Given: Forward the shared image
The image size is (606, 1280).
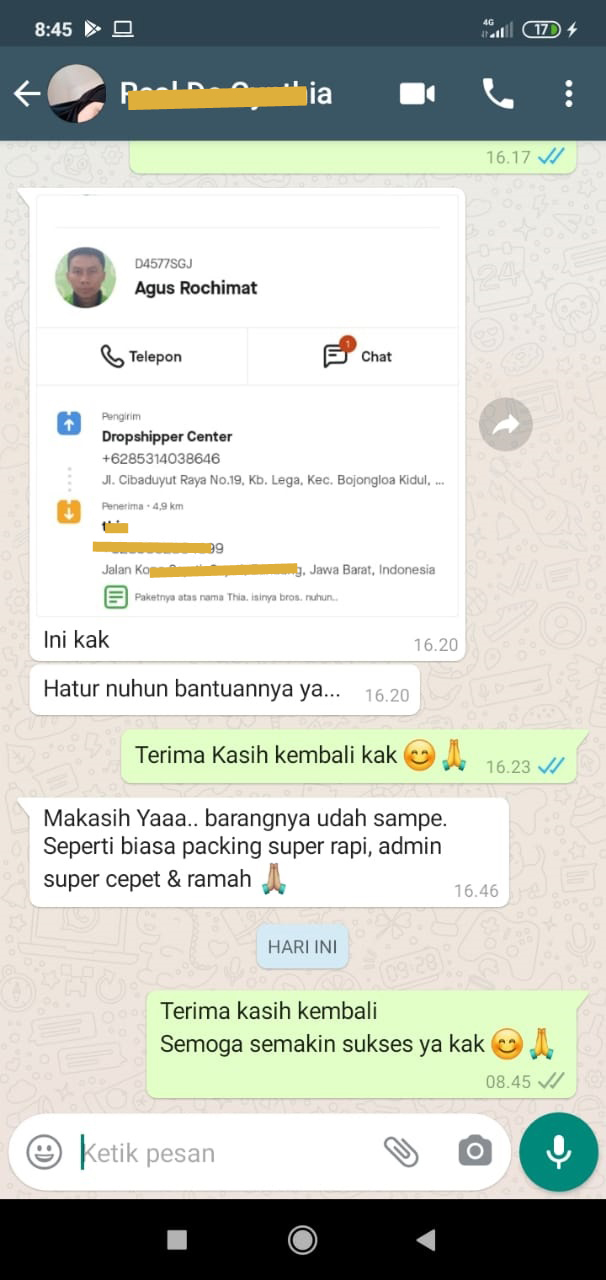Looking at the screenshot, I should [506, 425].
